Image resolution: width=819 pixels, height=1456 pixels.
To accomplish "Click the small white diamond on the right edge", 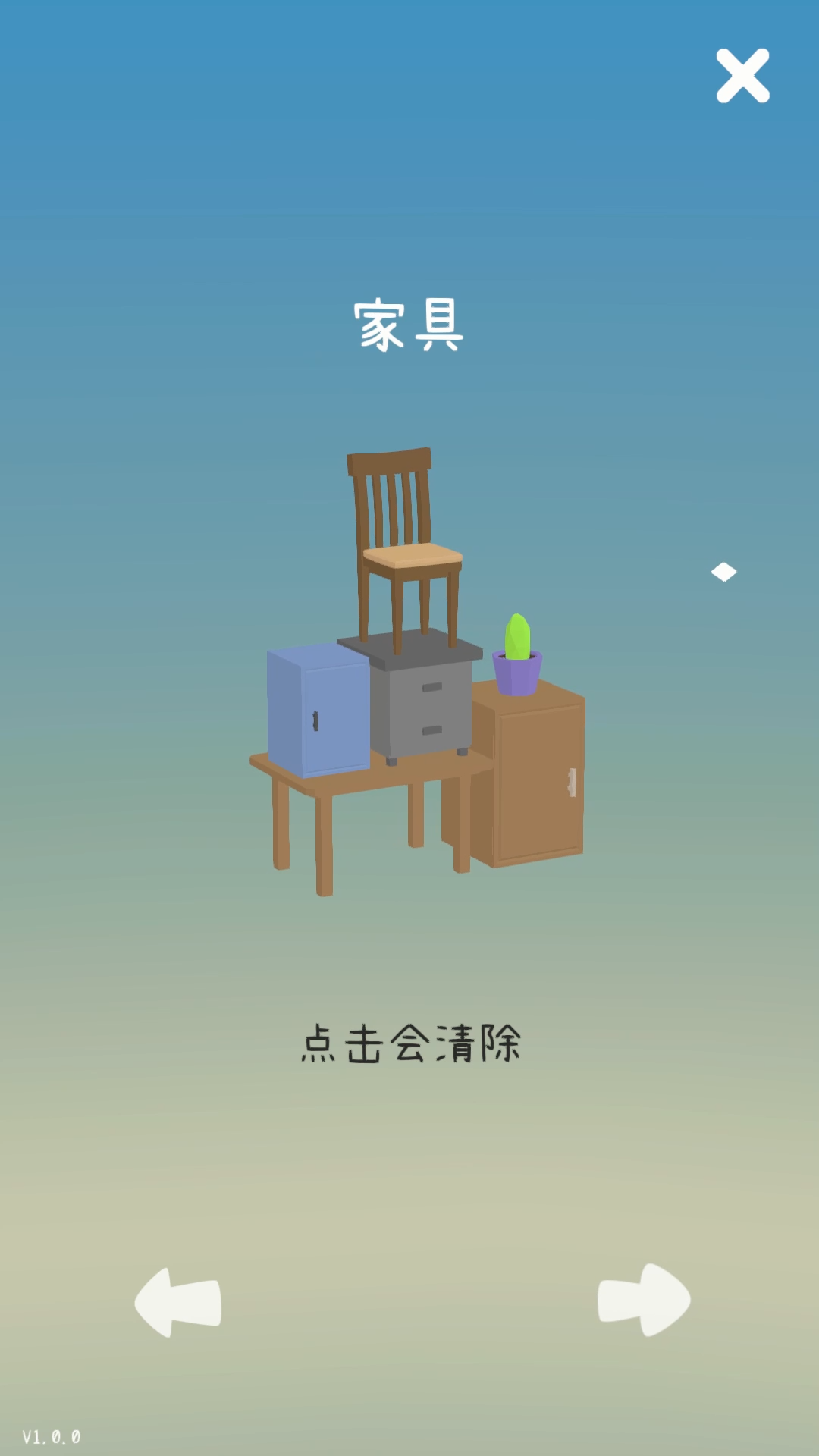I will coord(723,573).
